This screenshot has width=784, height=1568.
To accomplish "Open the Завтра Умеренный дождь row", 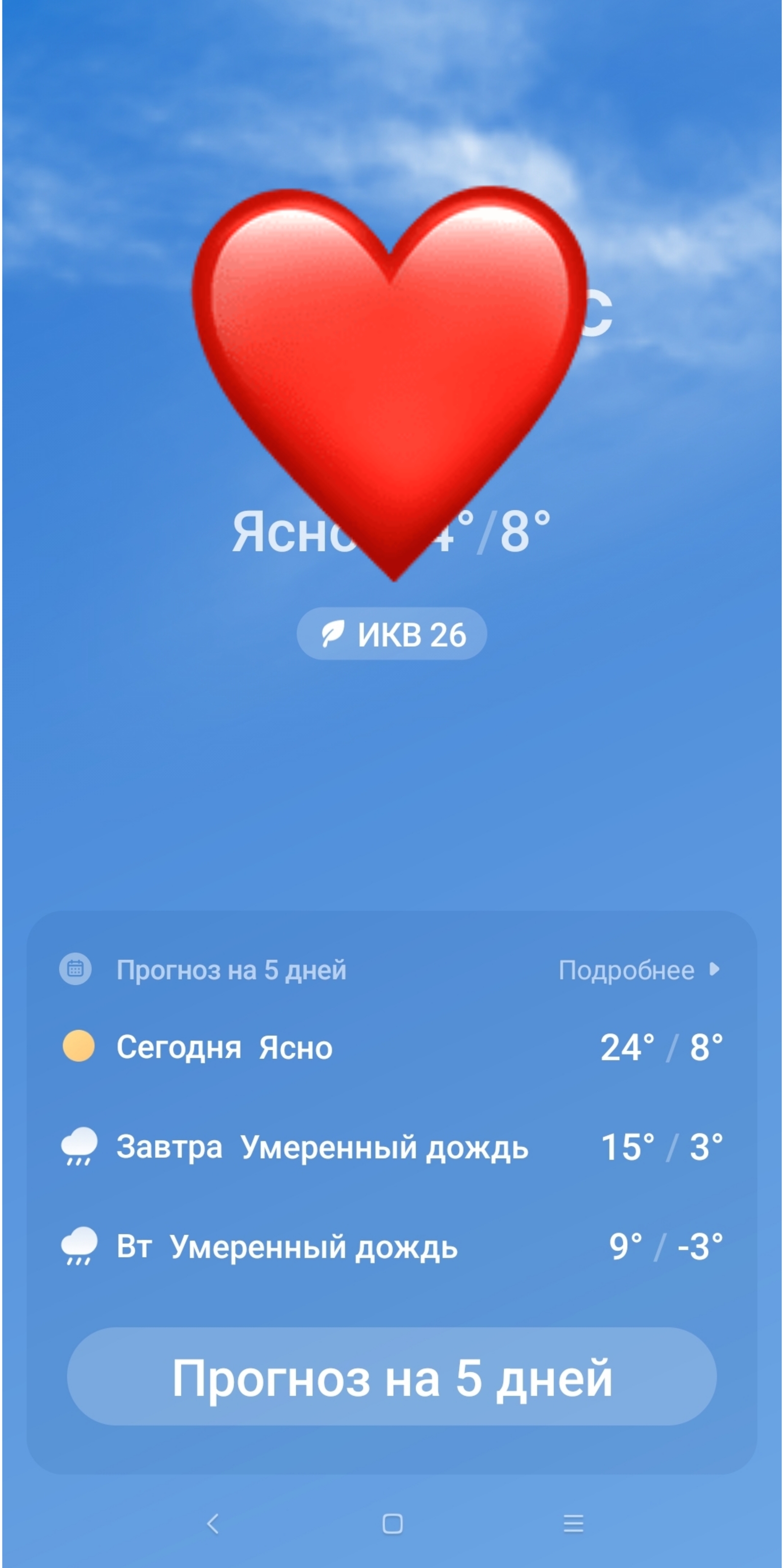I will (x=392, y=1147).
